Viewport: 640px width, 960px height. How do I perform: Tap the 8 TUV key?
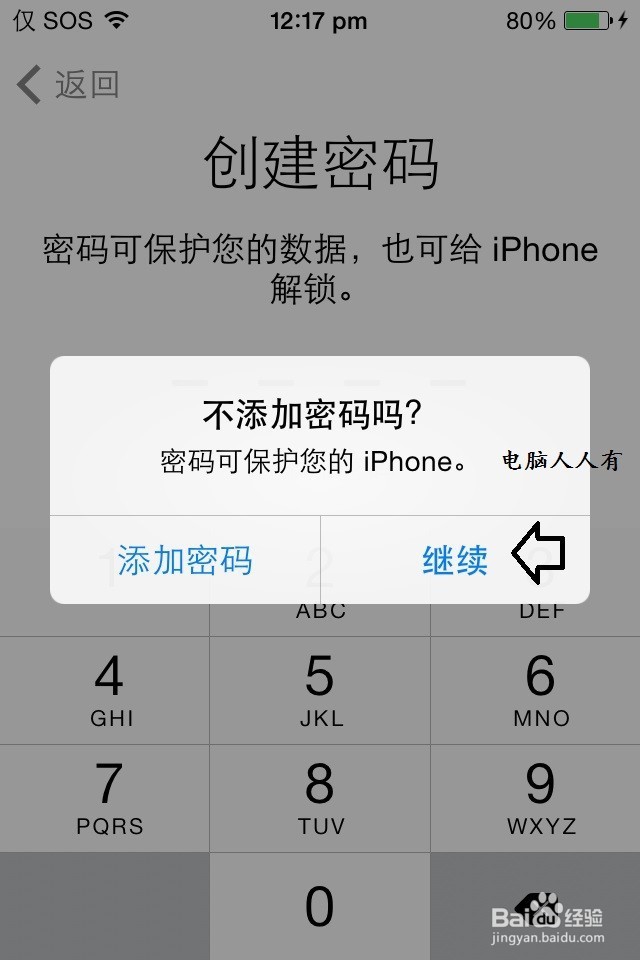320,798
